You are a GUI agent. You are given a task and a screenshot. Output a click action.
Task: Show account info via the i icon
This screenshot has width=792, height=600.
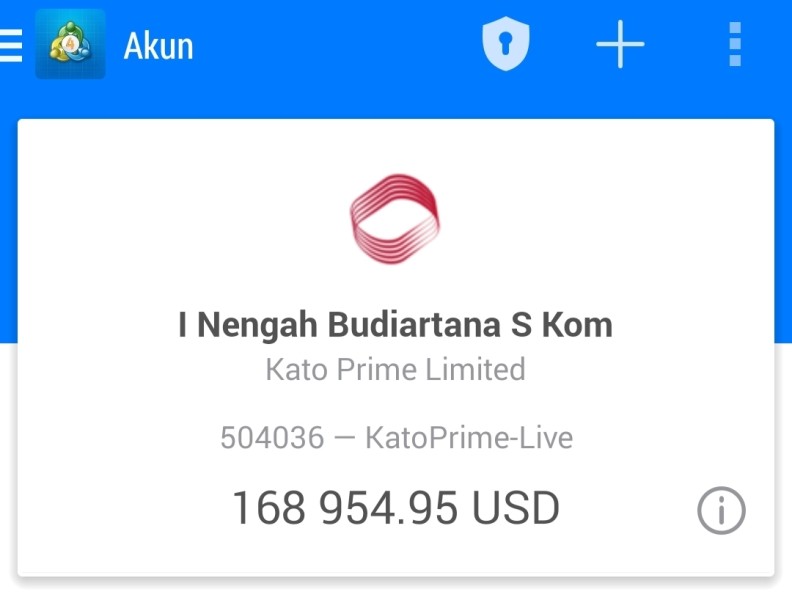[721, 510]
